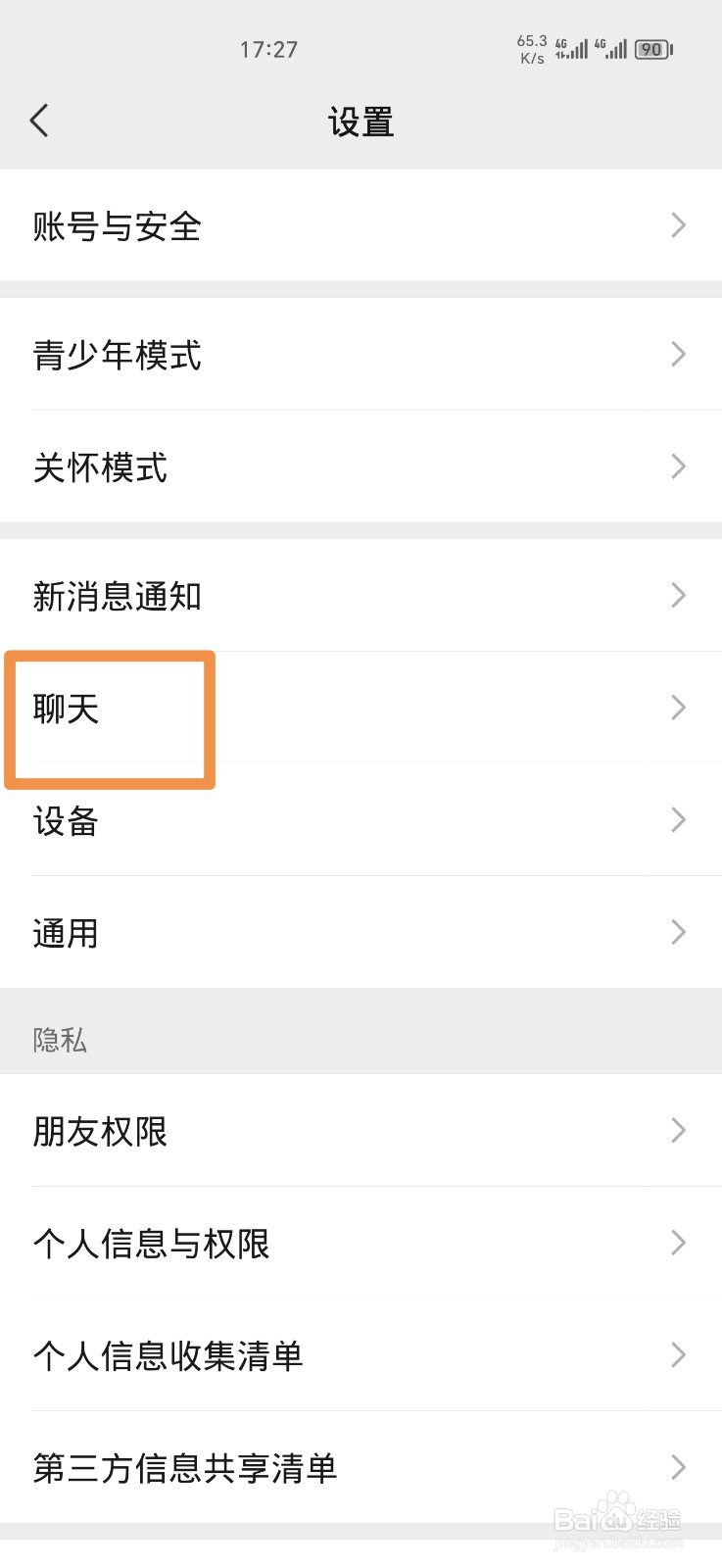Tap the back arrow in the title bar

(x=39, y=120)
